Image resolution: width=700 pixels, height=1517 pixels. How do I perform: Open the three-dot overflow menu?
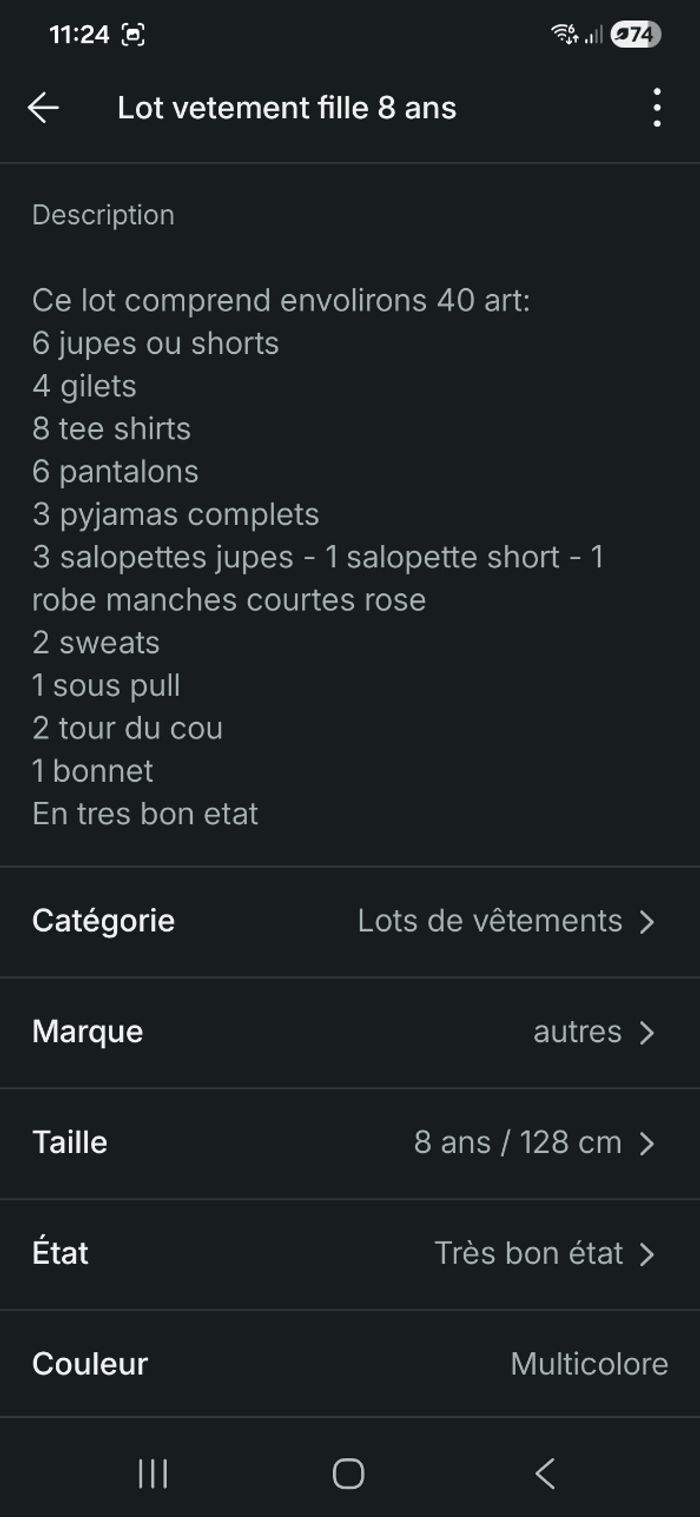click(x=656, y=108)
